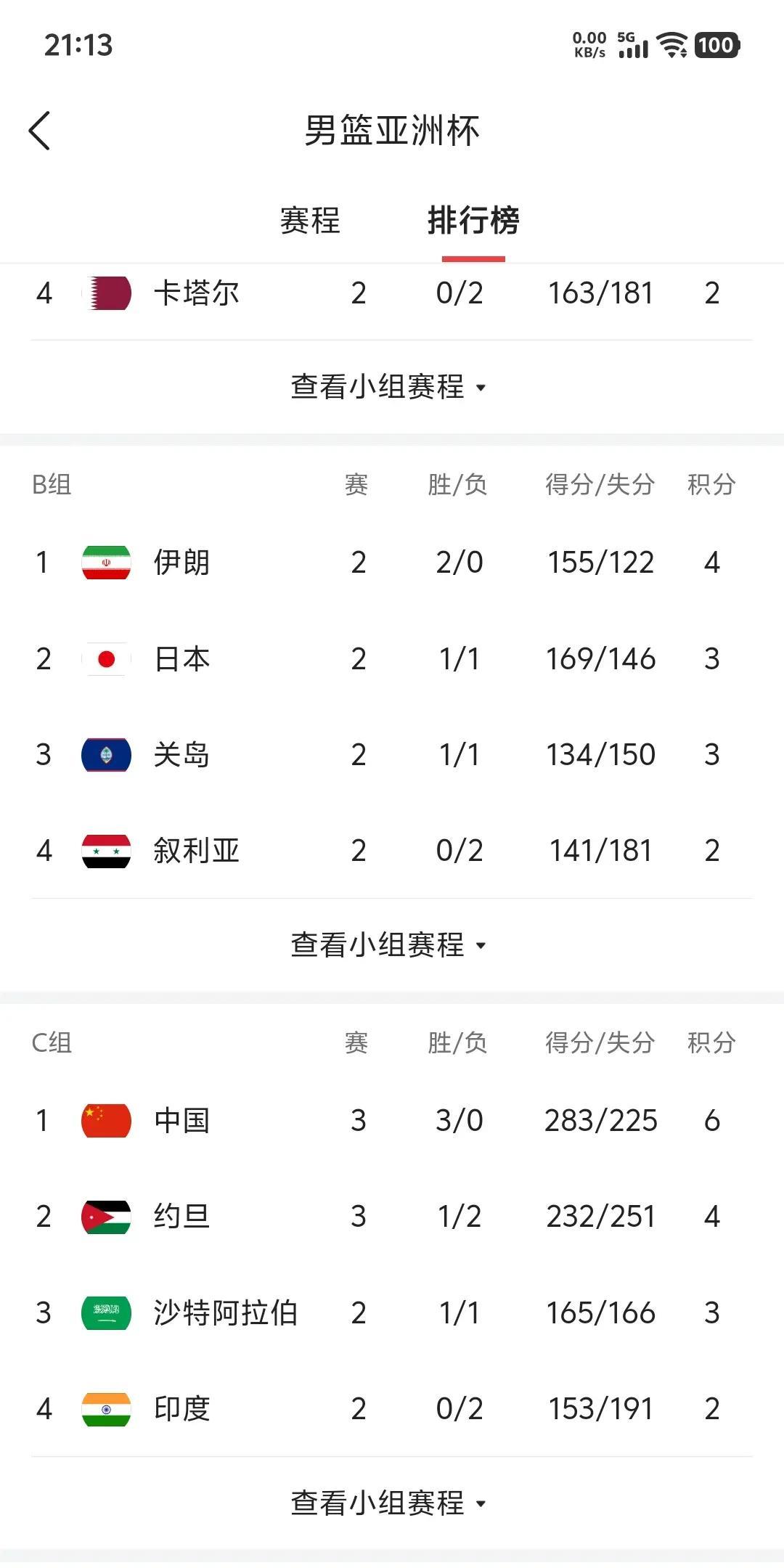Viewport: 784px width, 1568px height.
Task: Go back using the top-left arrow
Action: click(x=39, y=131)
